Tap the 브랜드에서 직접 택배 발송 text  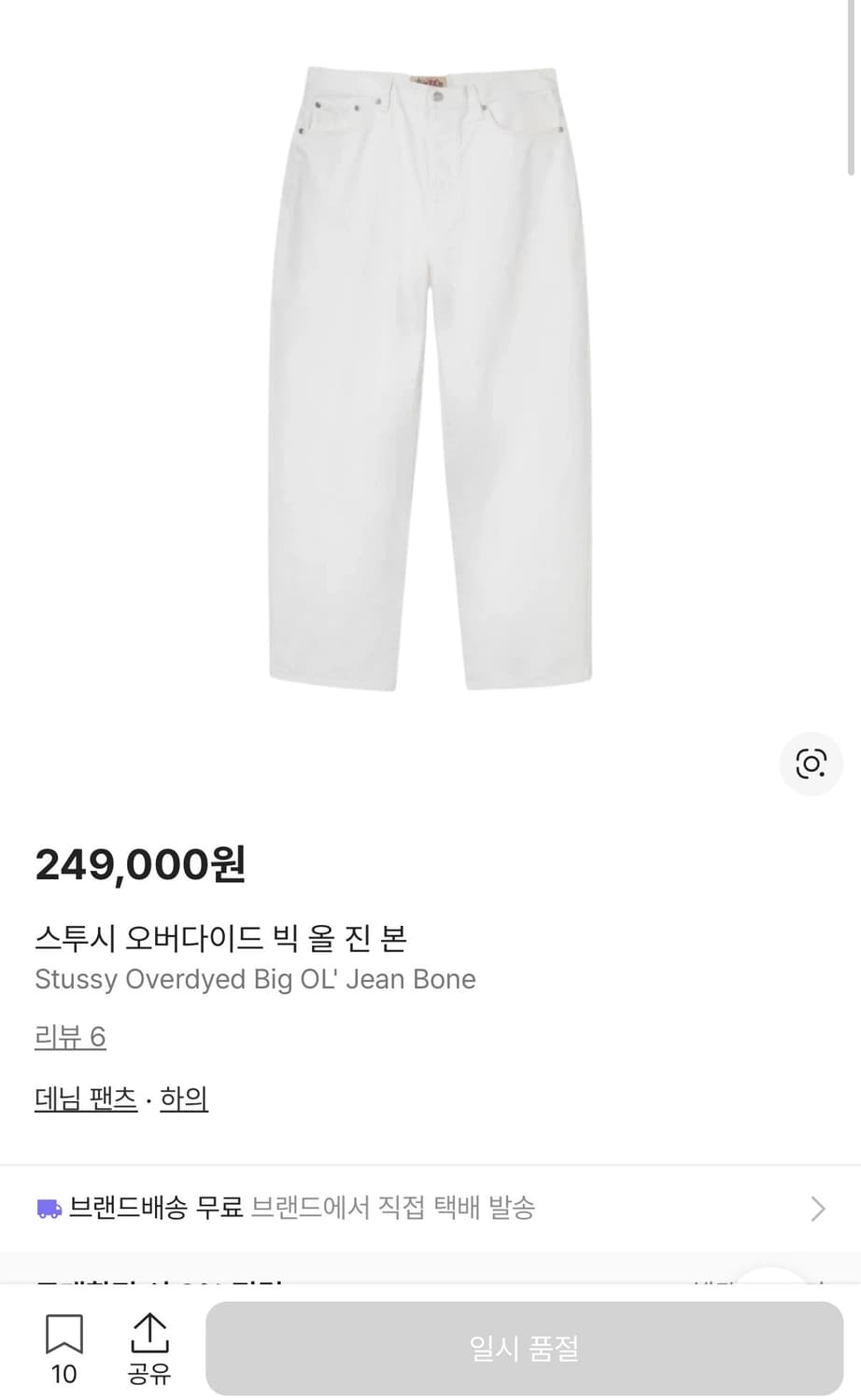coord(395,1207)
